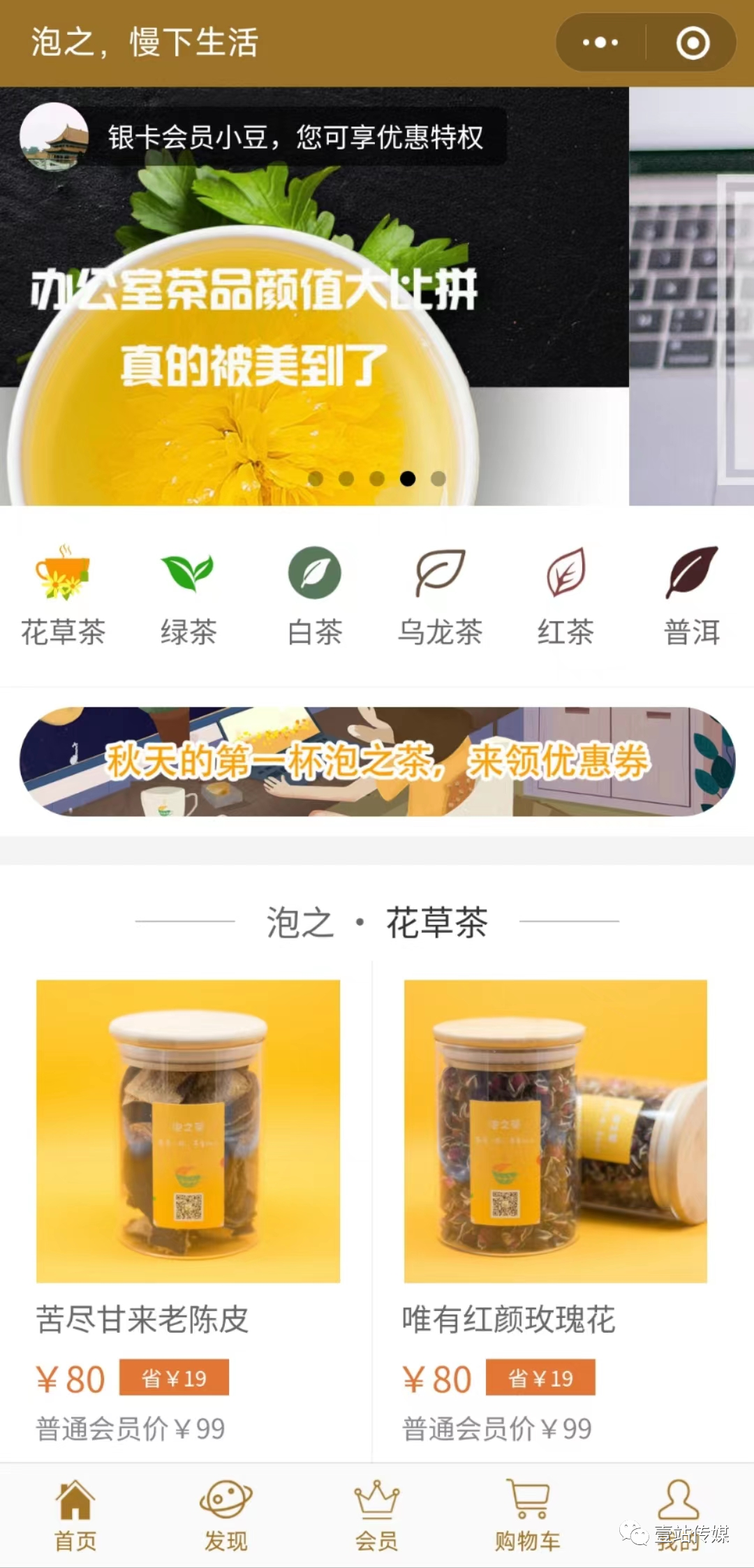754x1568 pixels.
Task: Select the 绿茶 green leaf icon
Action: 187,572
